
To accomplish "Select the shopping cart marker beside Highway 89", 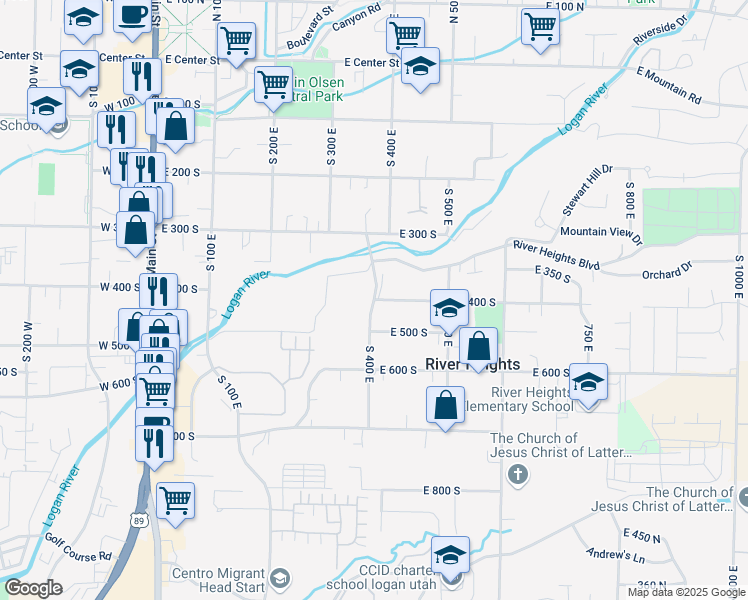I will click(175, 499).
